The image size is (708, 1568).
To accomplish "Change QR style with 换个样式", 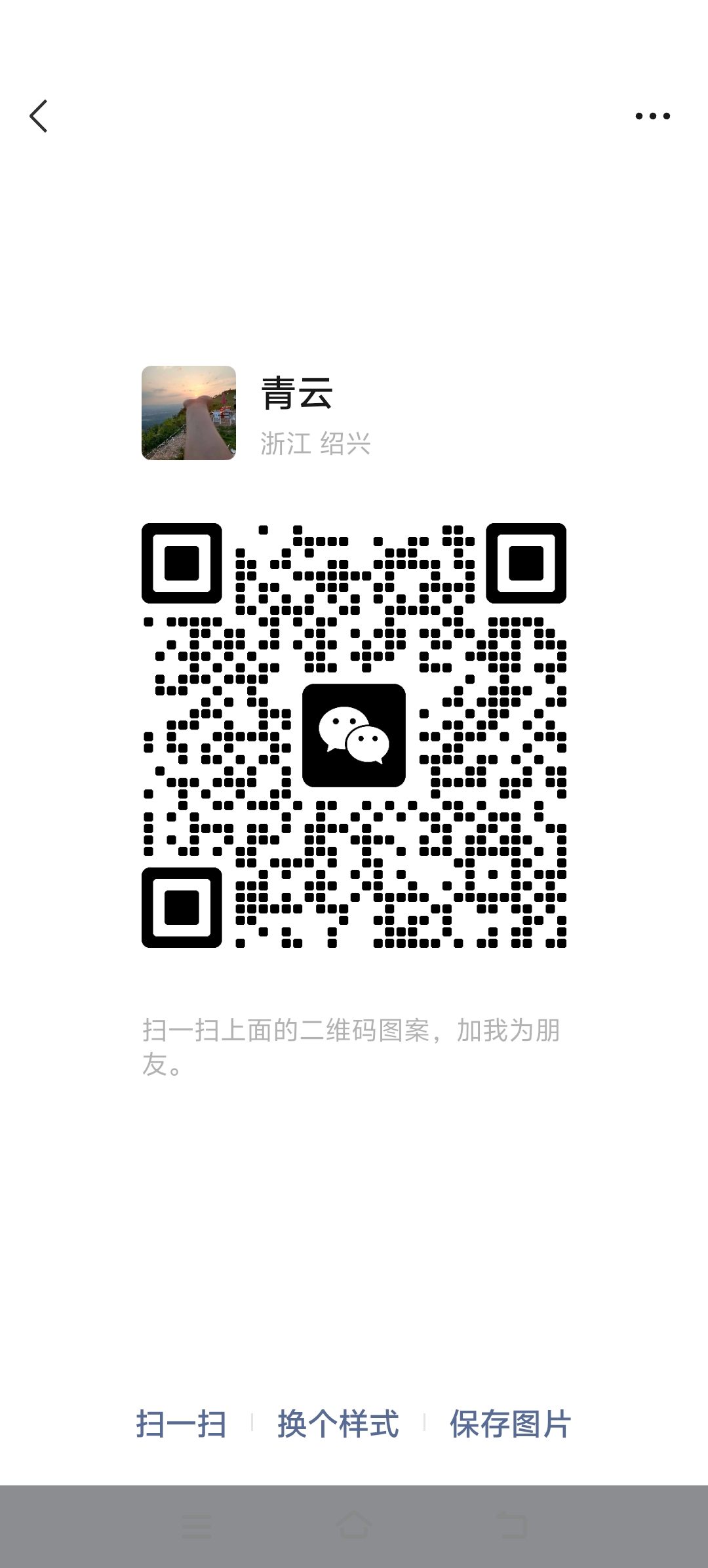I will (x=338, y=1424).
